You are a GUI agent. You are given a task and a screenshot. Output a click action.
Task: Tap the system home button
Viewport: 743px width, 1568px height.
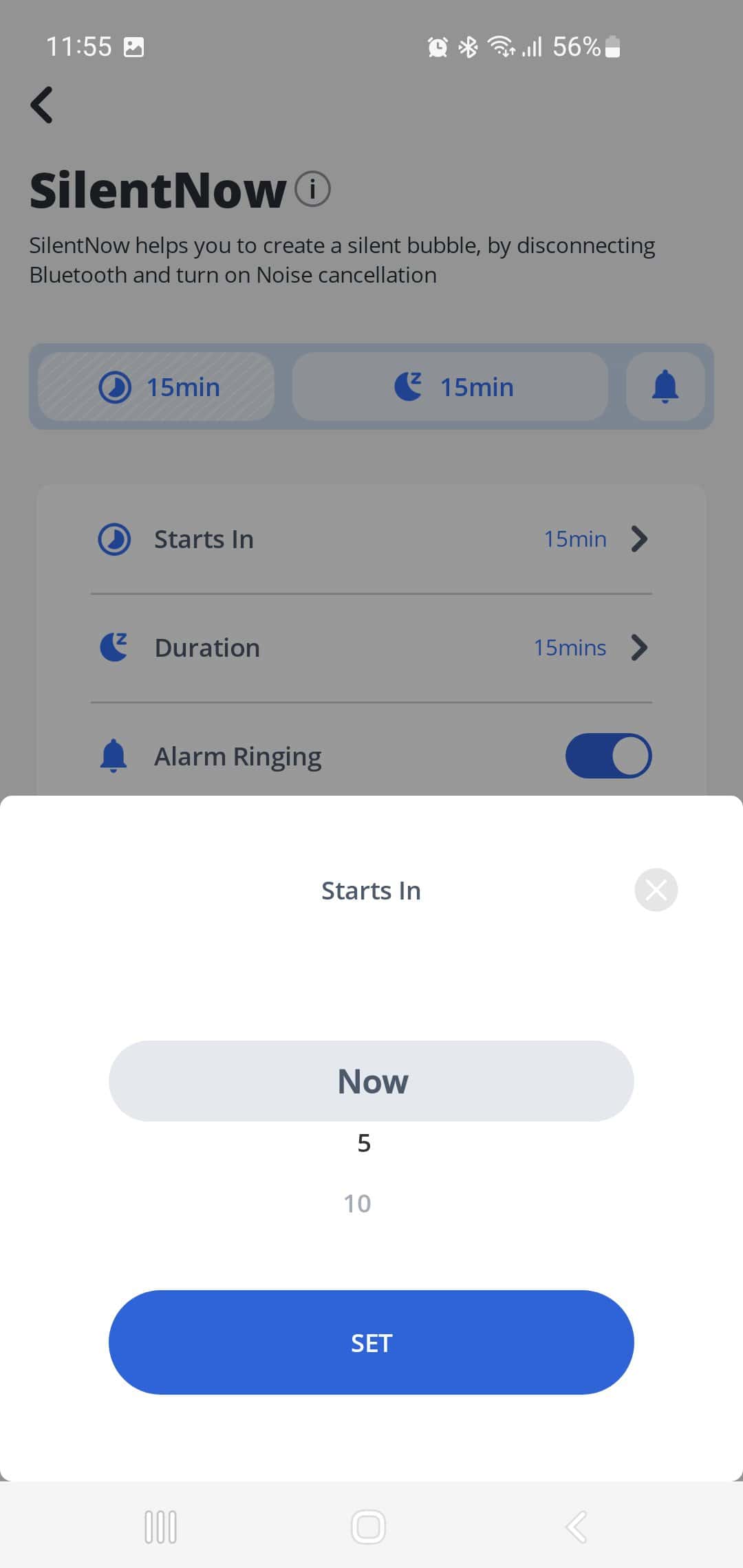(x=368, y=1527)
